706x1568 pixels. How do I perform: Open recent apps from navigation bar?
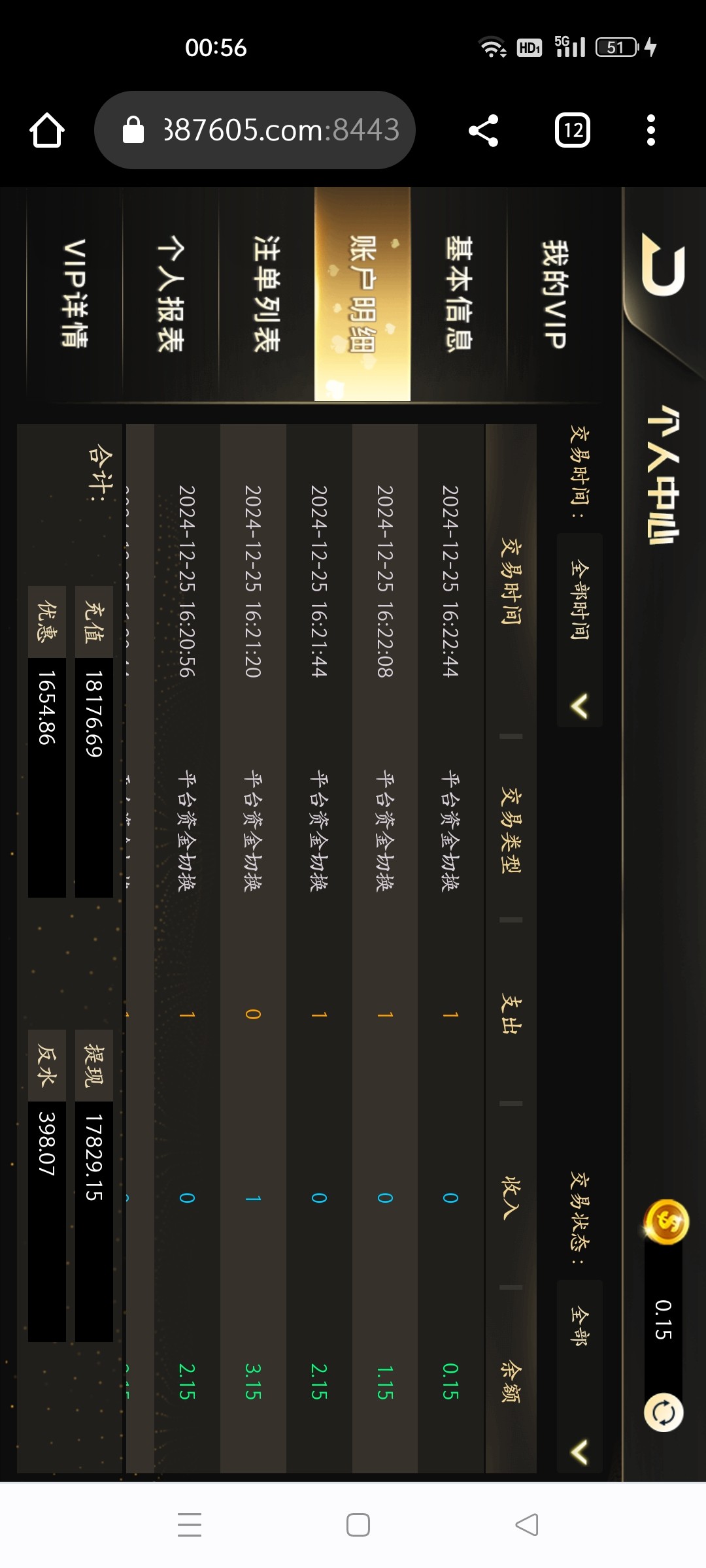click(190, 1524)
